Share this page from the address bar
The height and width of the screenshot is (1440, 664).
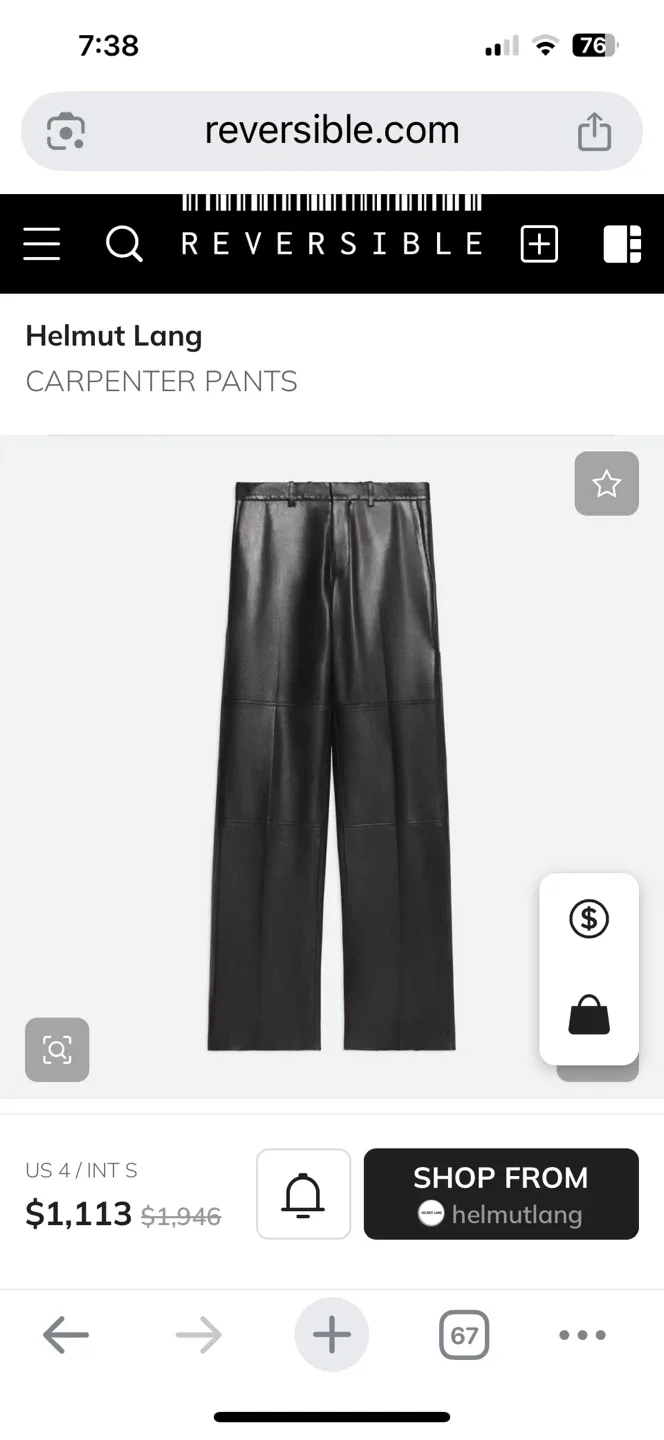594,131
